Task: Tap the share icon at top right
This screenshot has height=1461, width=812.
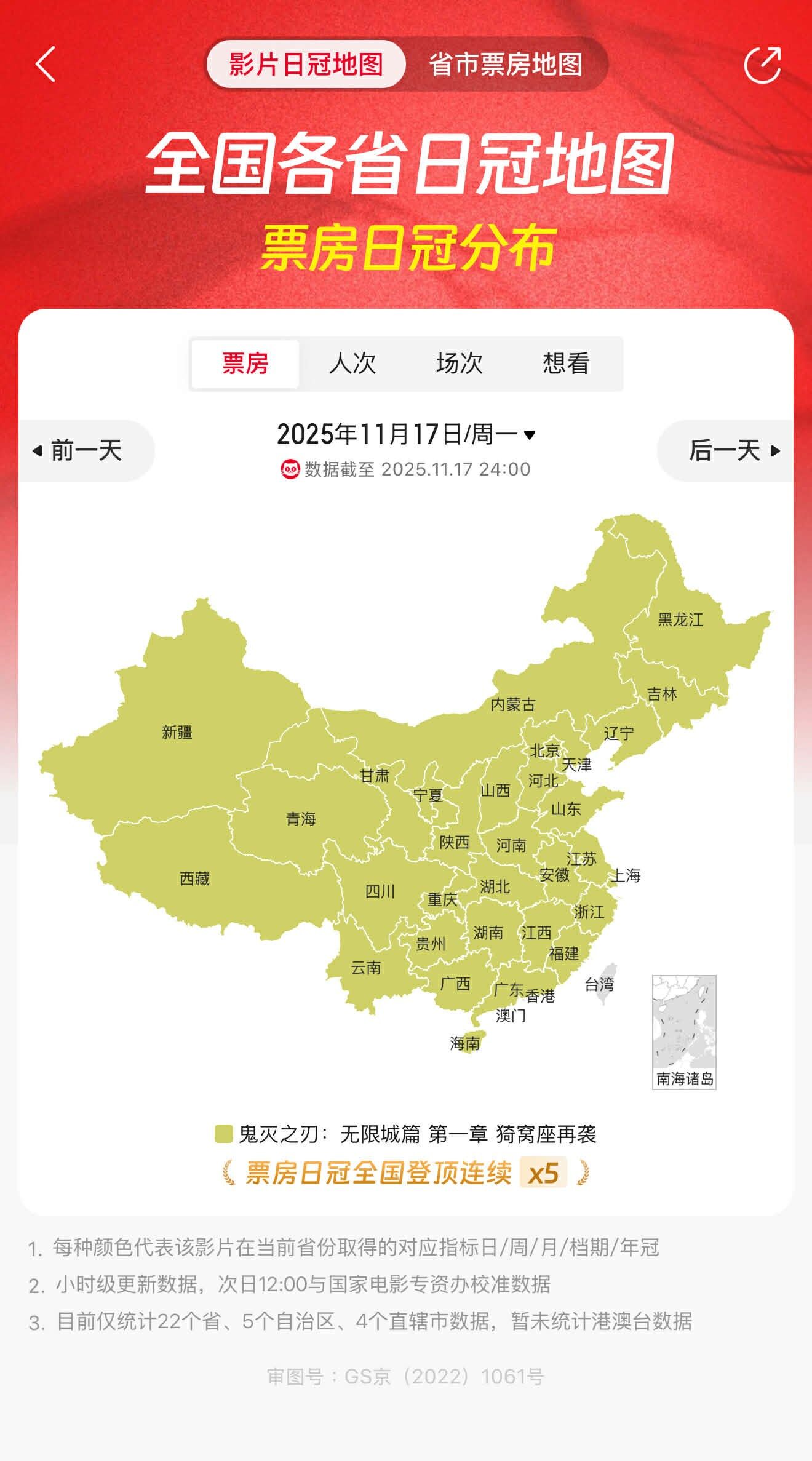Action: coord(763,63)
